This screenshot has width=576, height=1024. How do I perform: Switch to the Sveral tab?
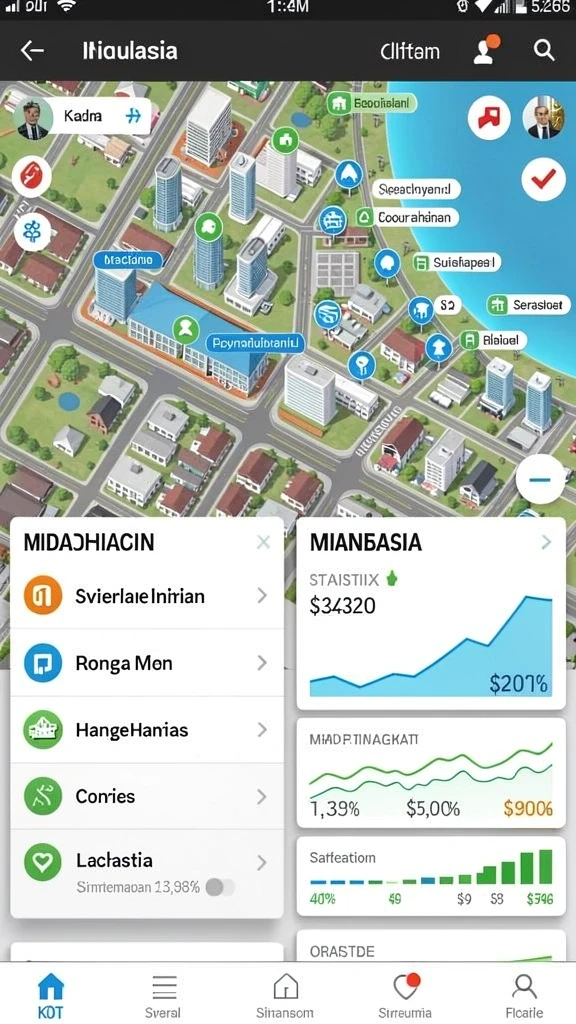point(164,994)
